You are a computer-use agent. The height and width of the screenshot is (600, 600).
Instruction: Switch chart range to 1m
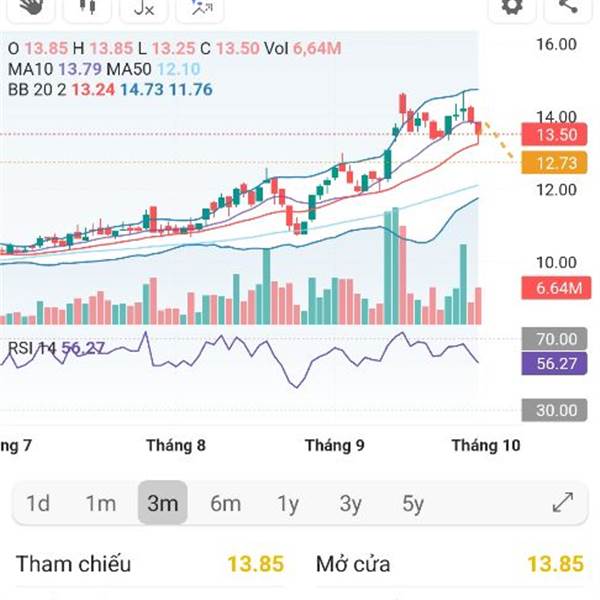[101, 503]
